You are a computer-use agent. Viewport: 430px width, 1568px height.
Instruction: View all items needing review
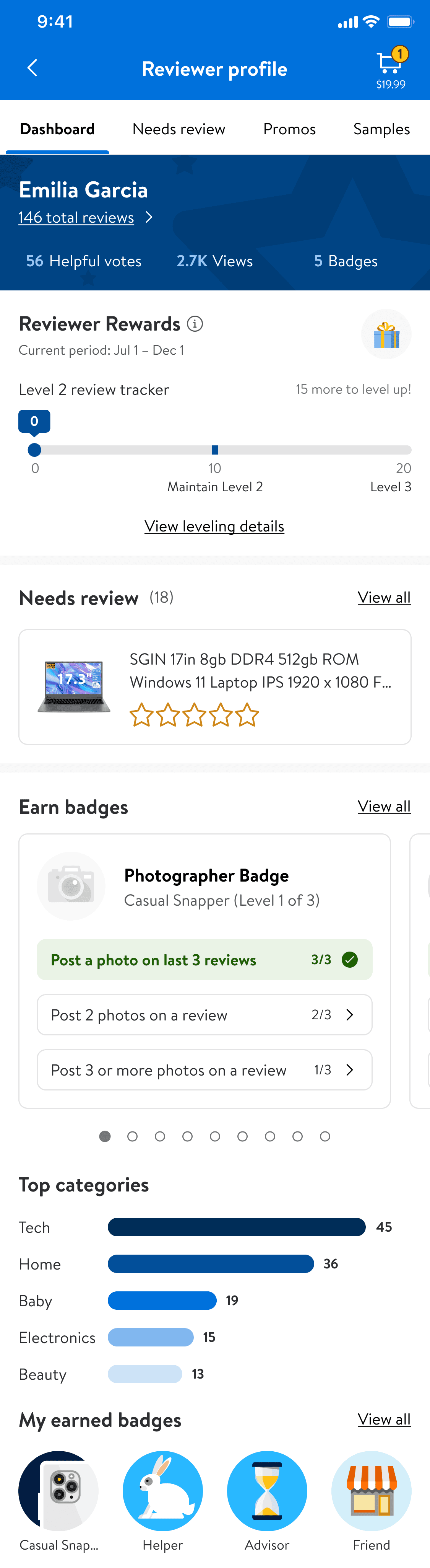384,597
